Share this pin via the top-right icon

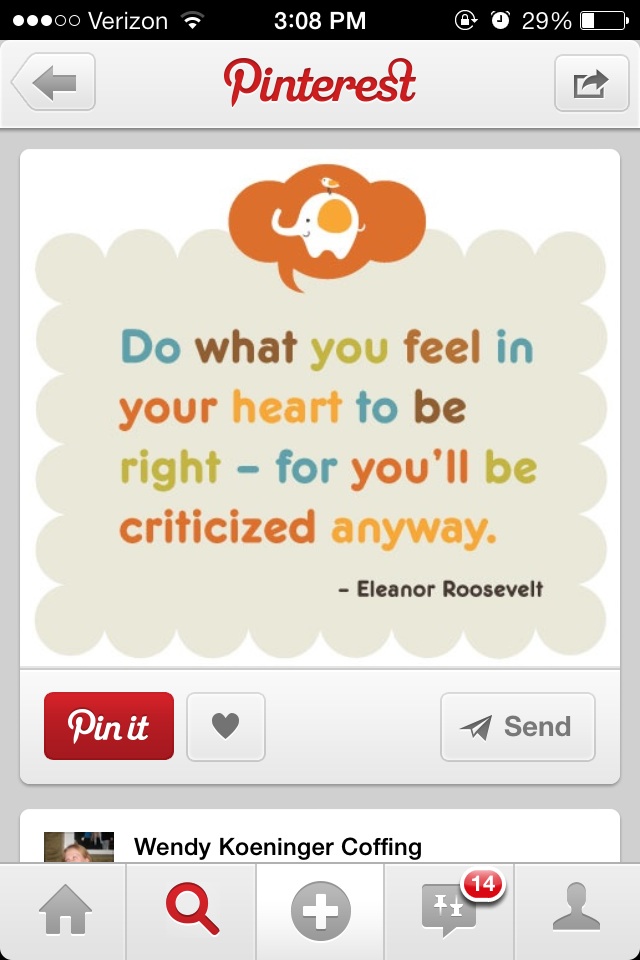click(x=590, y=82)
